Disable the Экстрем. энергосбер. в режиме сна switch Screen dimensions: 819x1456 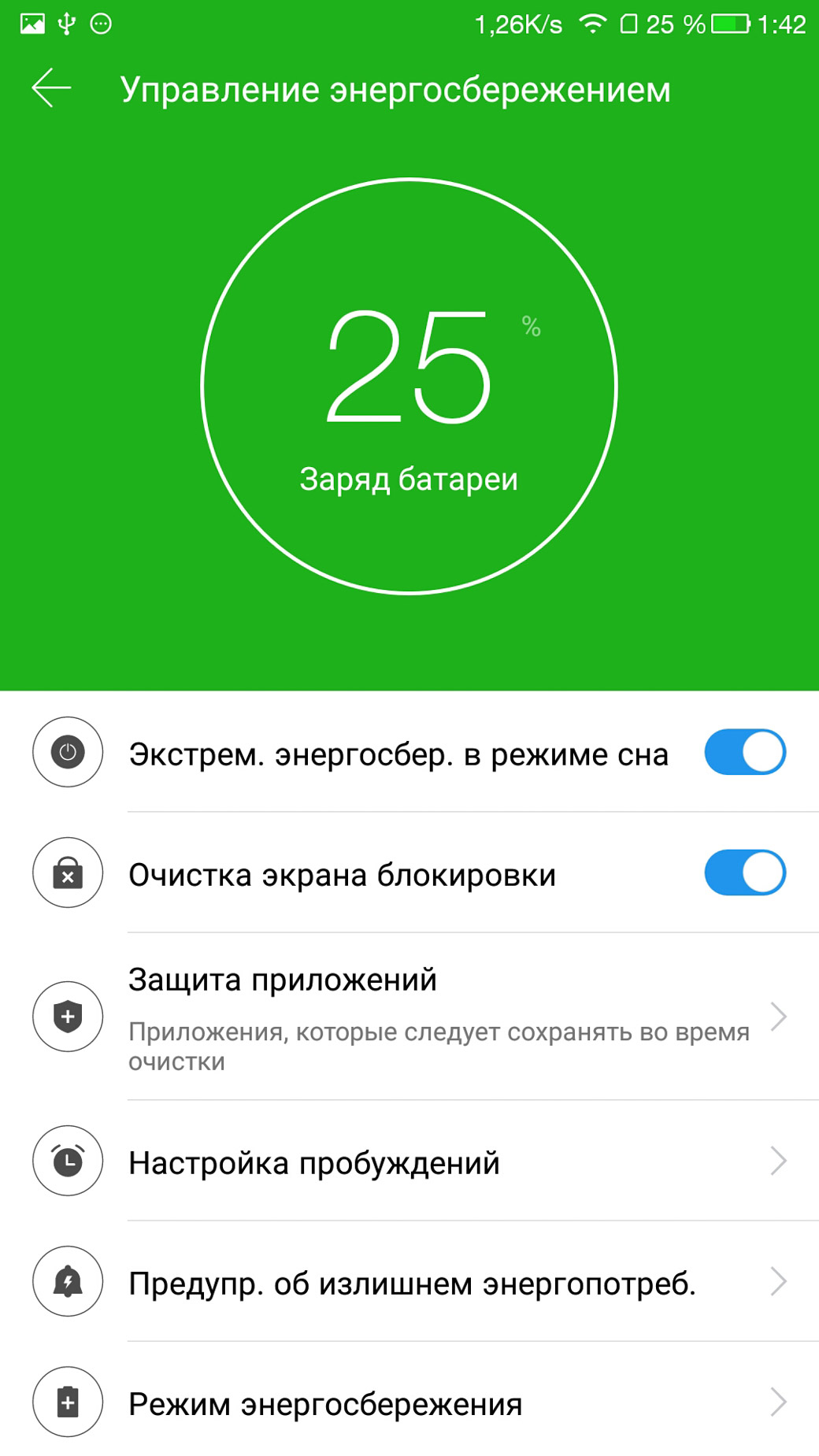745,753
